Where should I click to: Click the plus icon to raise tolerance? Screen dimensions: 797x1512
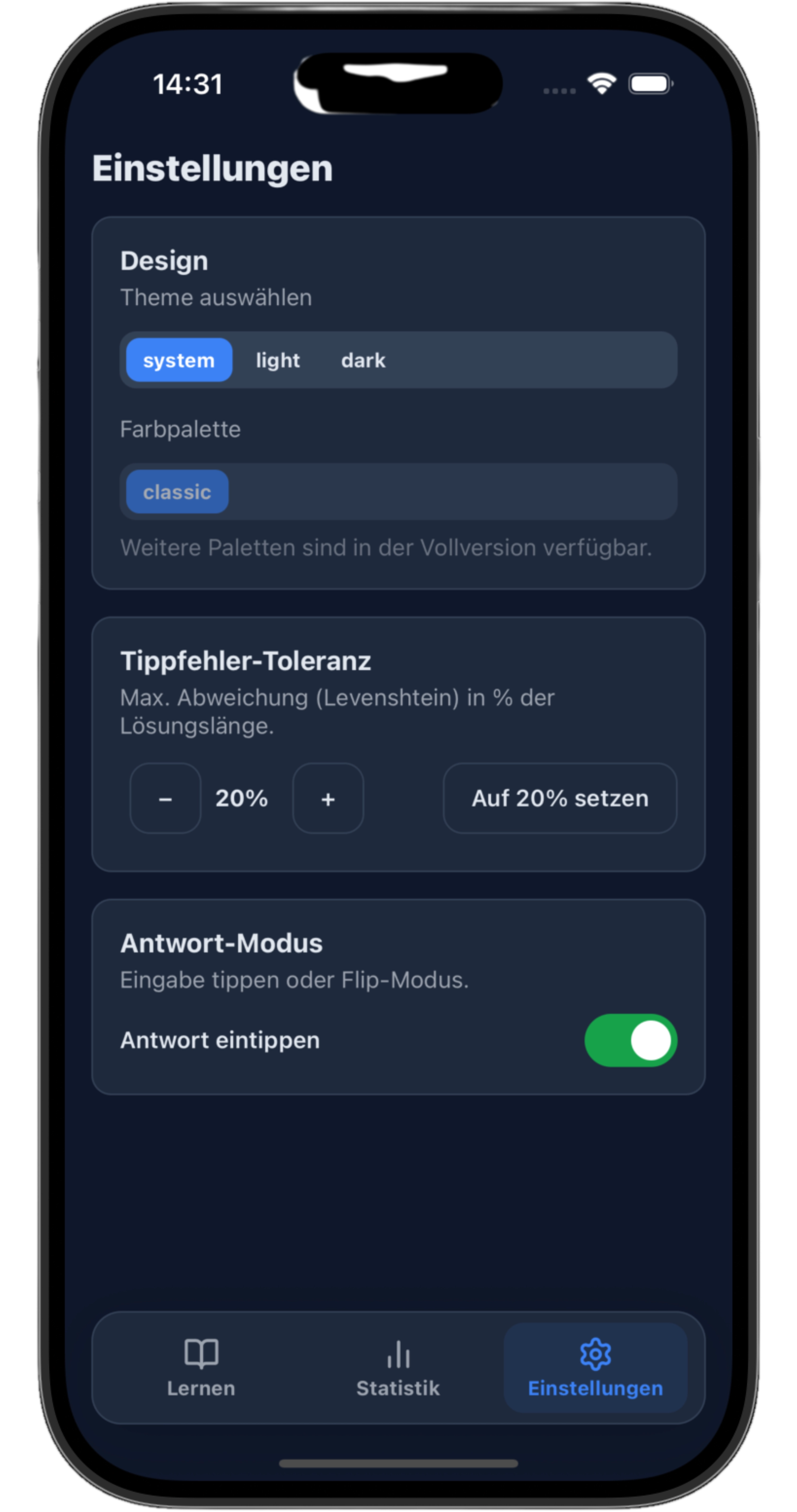pos(328,798)
